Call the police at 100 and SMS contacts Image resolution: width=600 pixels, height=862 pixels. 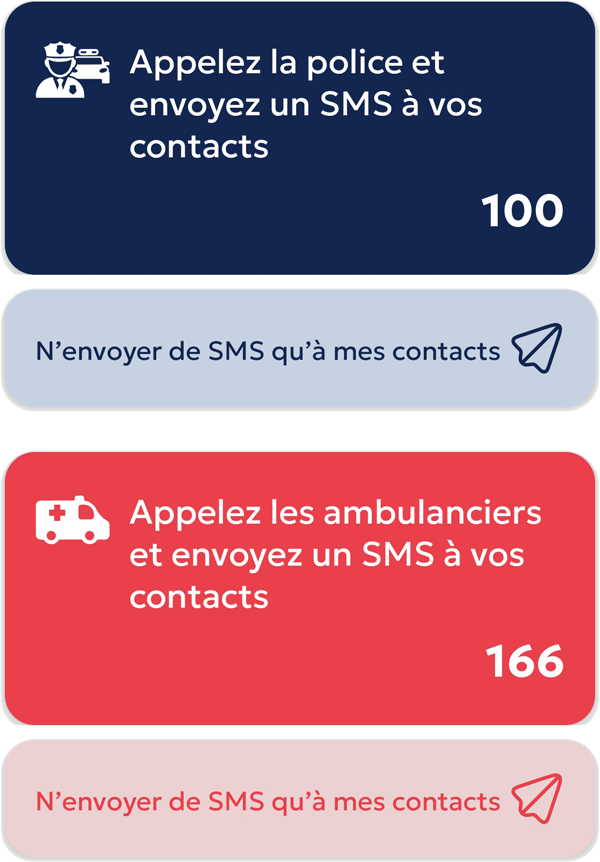[x=300, y=137]
